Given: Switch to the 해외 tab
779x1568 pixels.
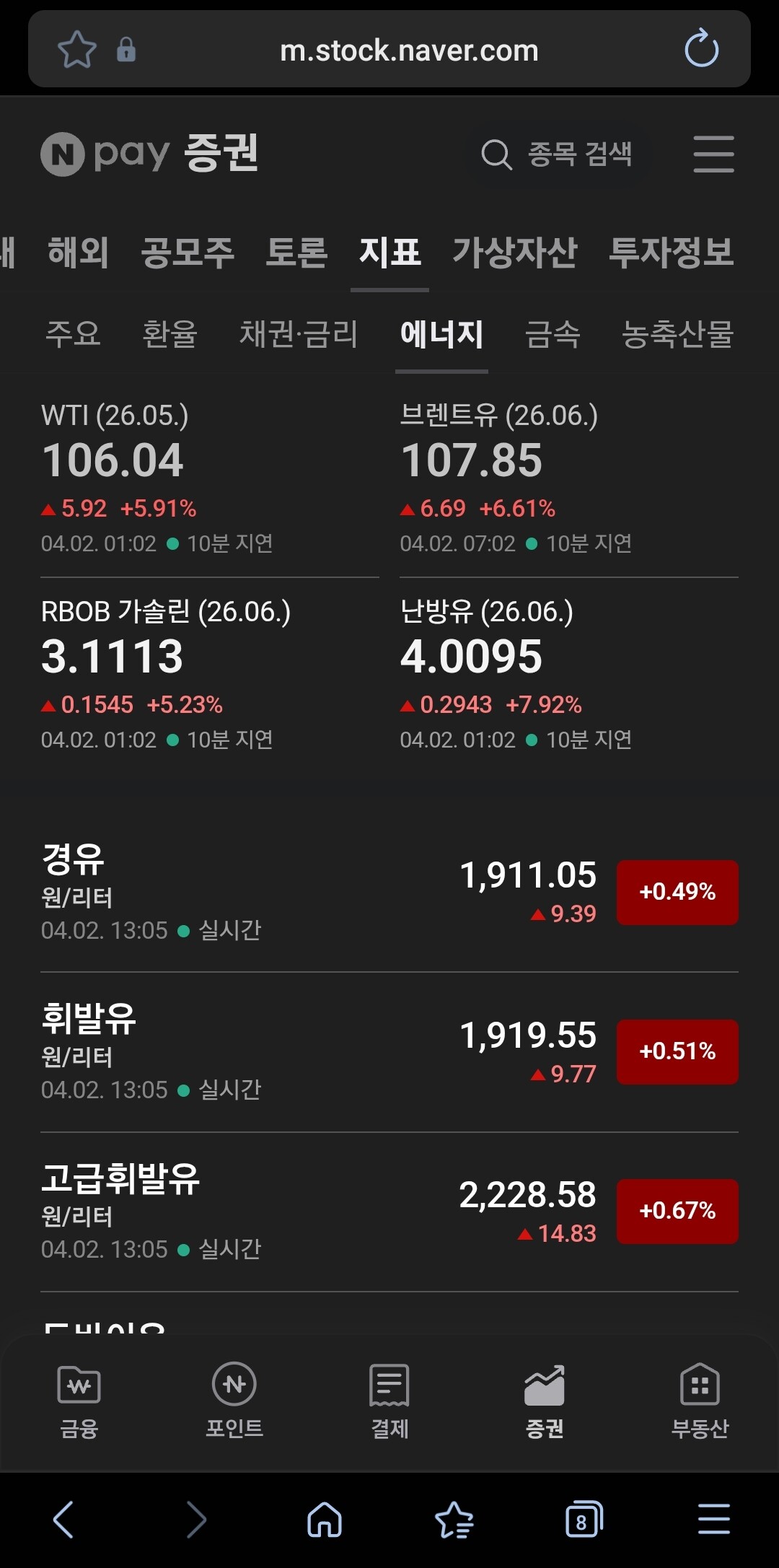Looking at the screenshot, I should [78, 253].
